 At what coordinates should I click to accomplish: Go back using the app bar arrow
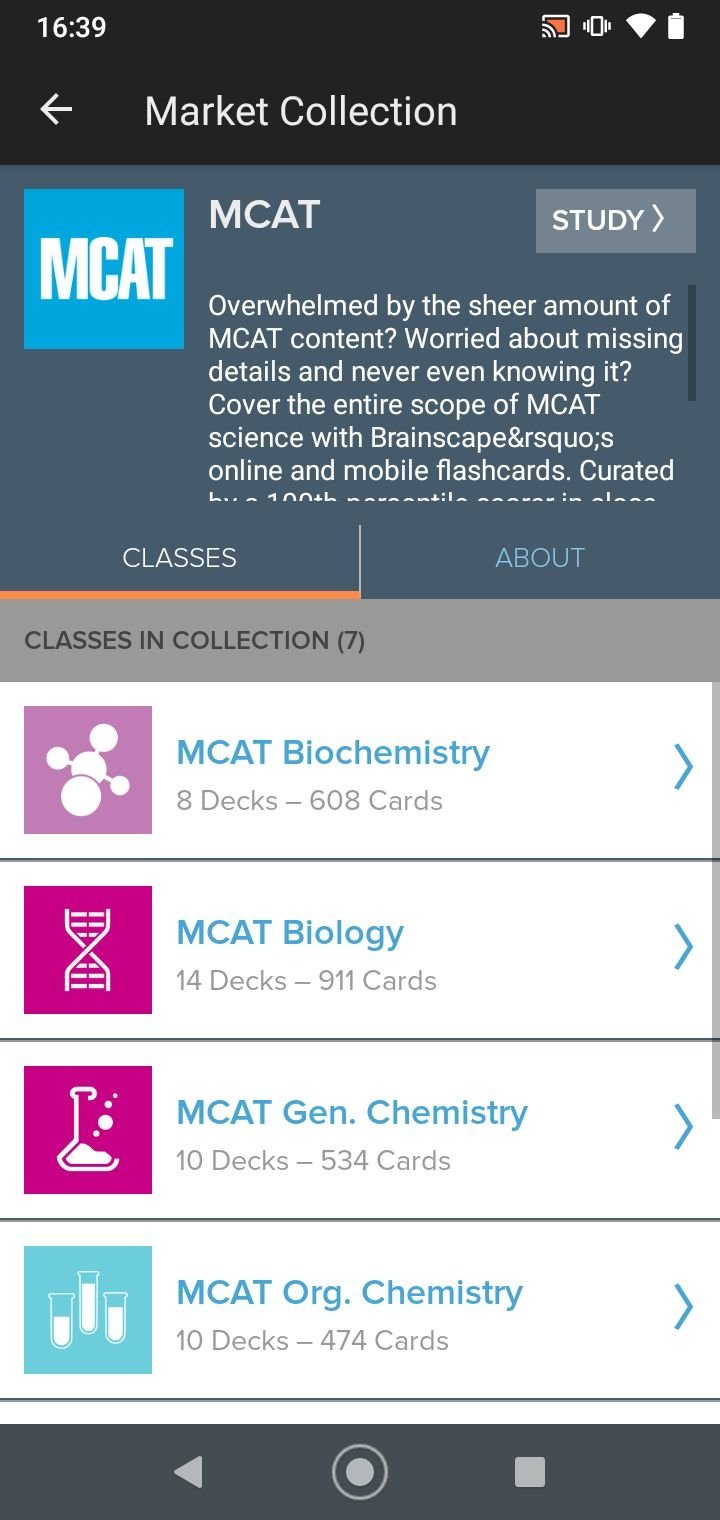[x=56, y=110]
